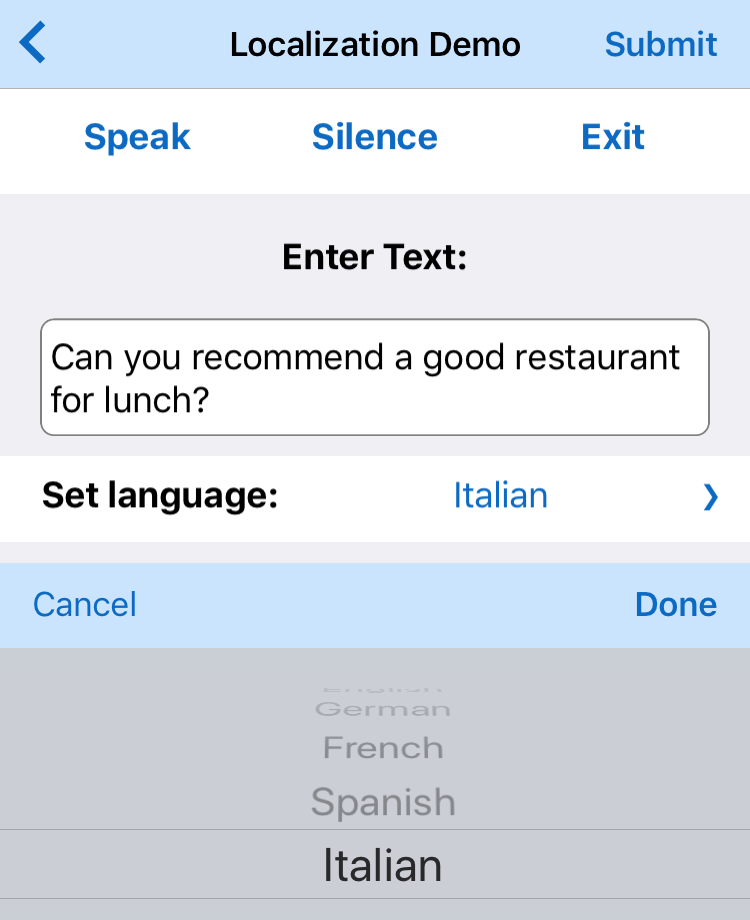Tap the back chevron arrow
This screenshot has height=920, width=750.
[32, 44]
